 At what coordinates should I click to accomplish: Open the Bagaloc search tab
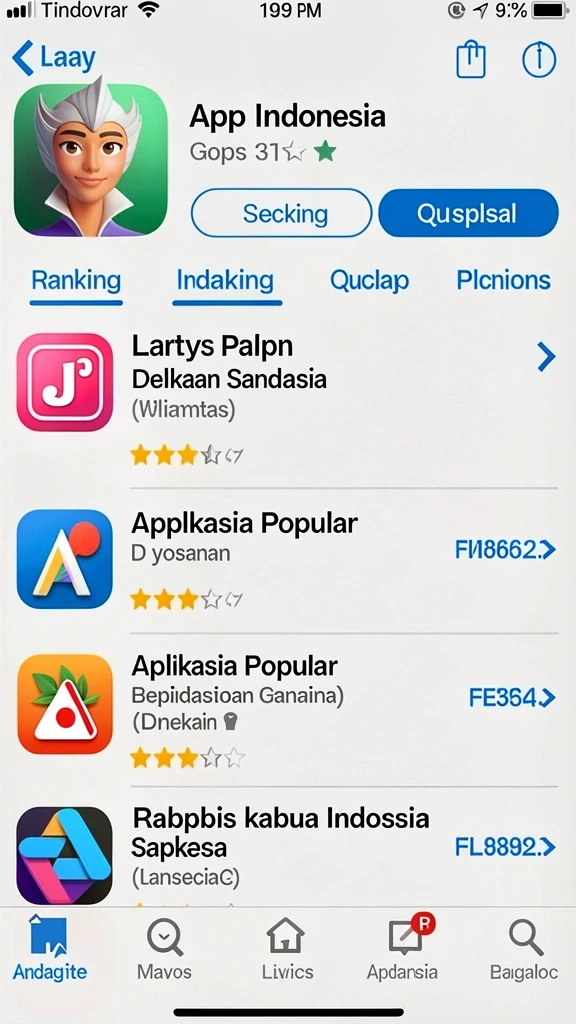[524, 948]
